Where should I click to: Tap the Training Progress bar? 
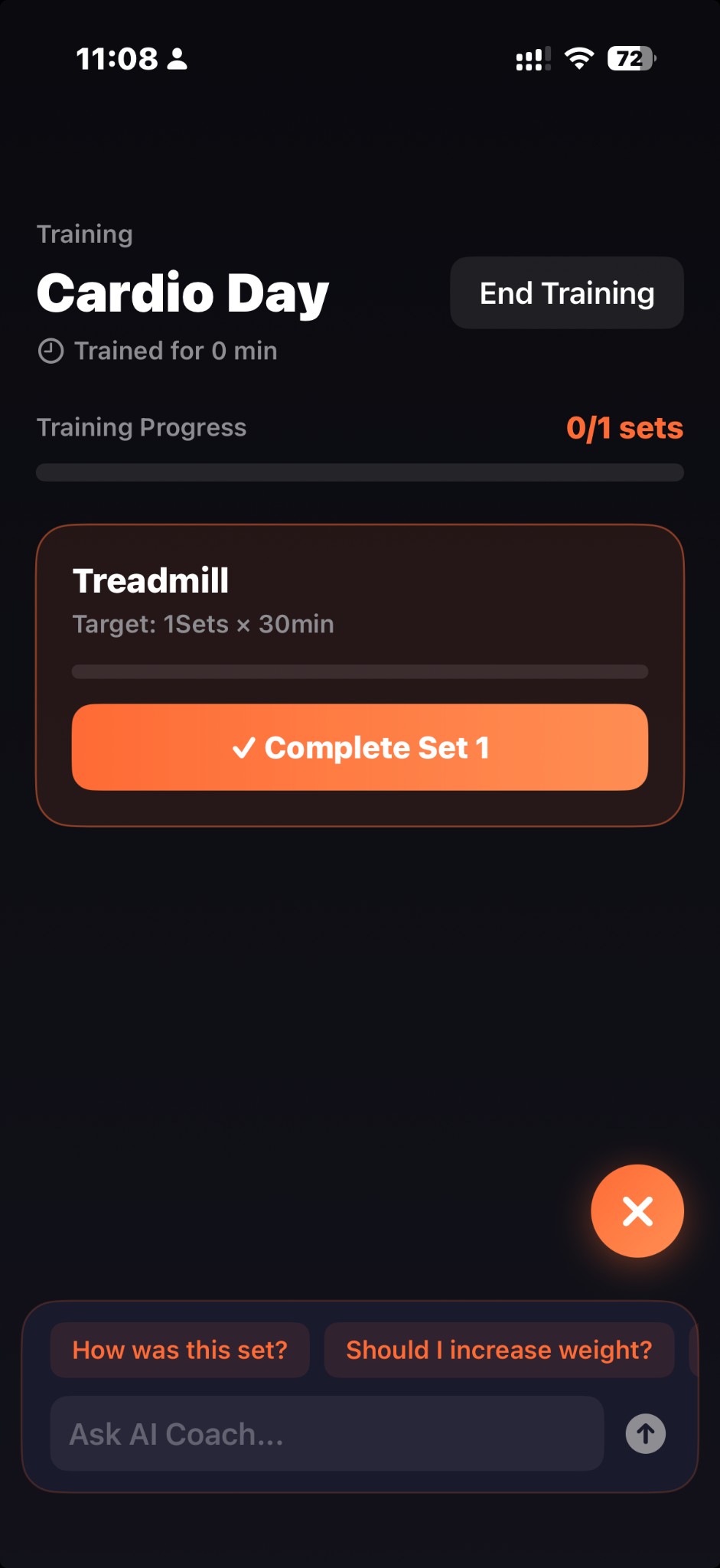pyautogui.click(x=360, y=472)
